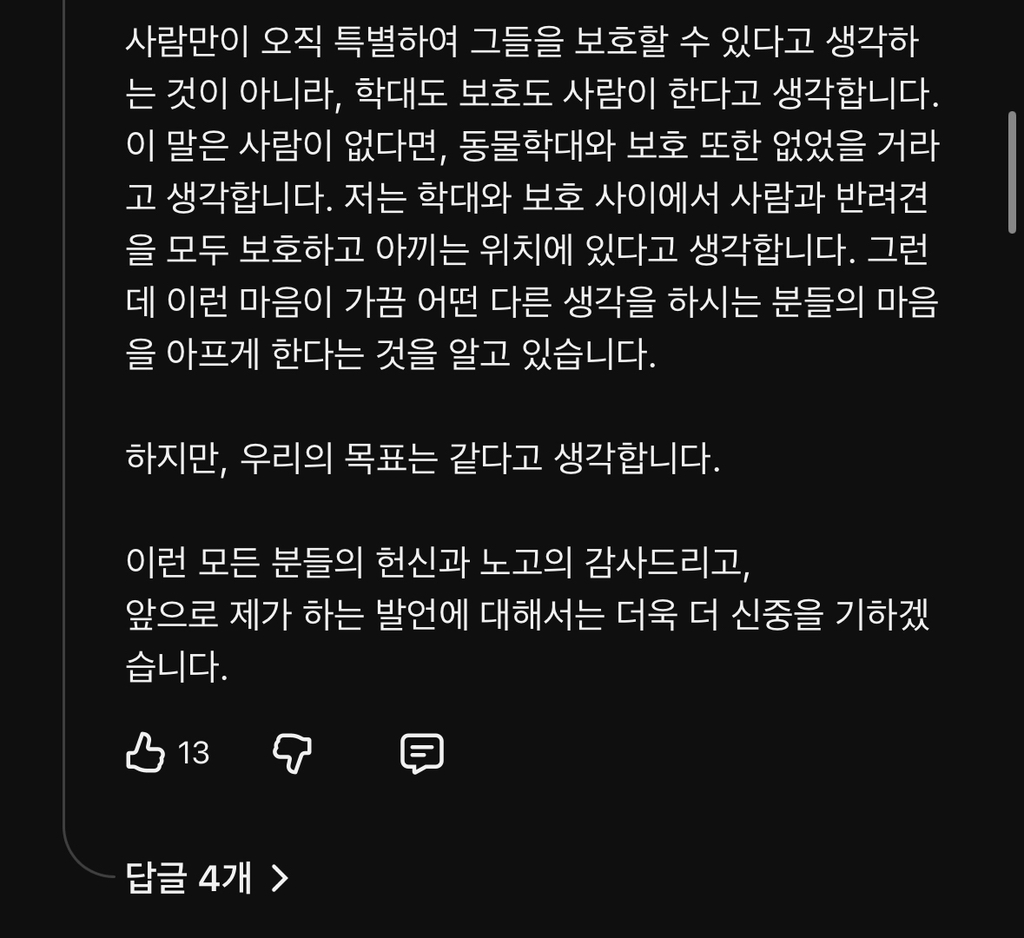This screenshot has width=1024, height=938.
Task: Like this comment with thumbs up
Action: tap(145, 752)
